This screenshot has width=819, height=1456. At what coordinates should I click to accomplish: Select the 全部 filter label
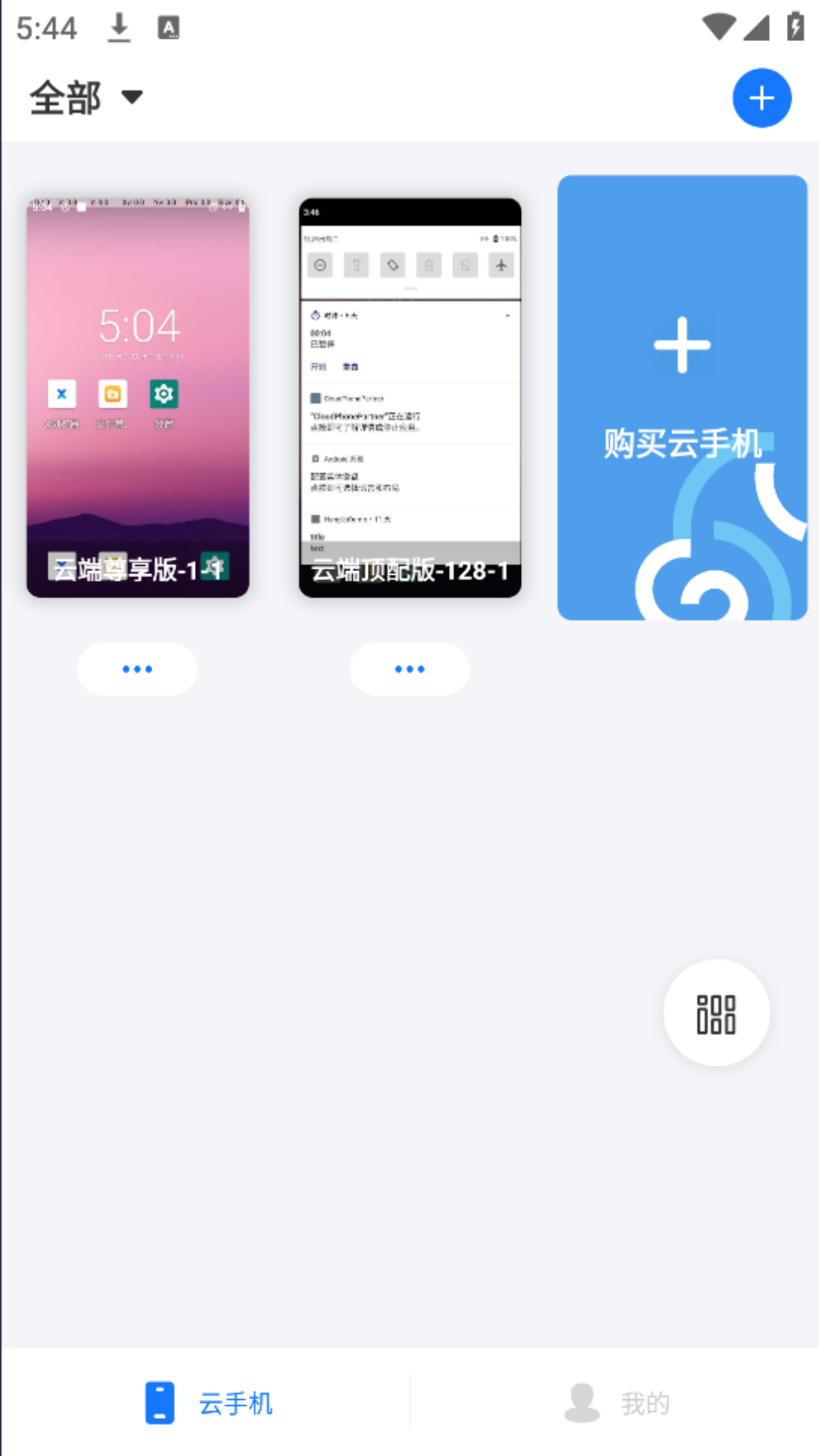(x=64, y=97)
